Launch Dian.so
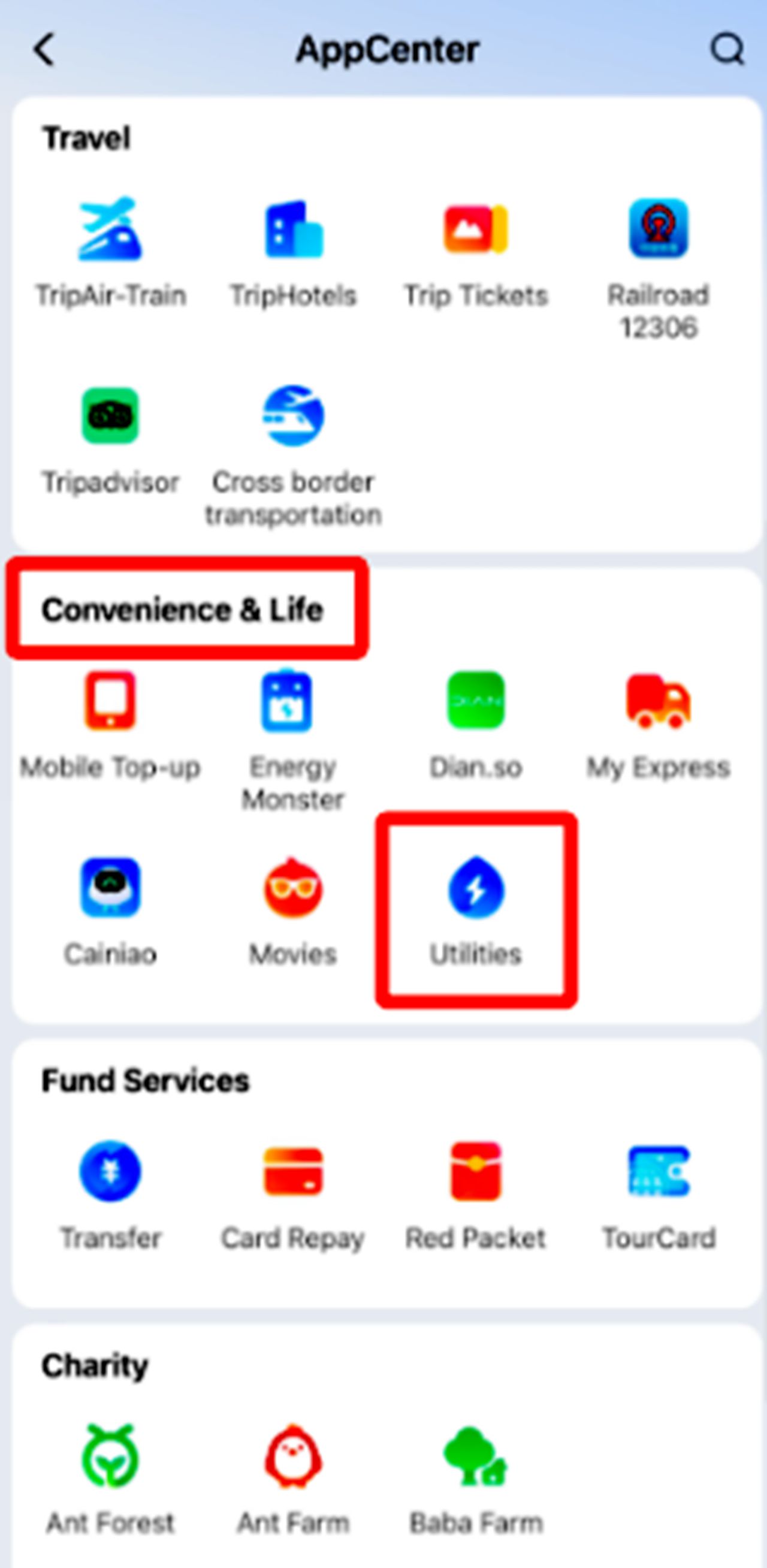Image resolution: width=767 pixels, height=1568 pixels. 475,701
